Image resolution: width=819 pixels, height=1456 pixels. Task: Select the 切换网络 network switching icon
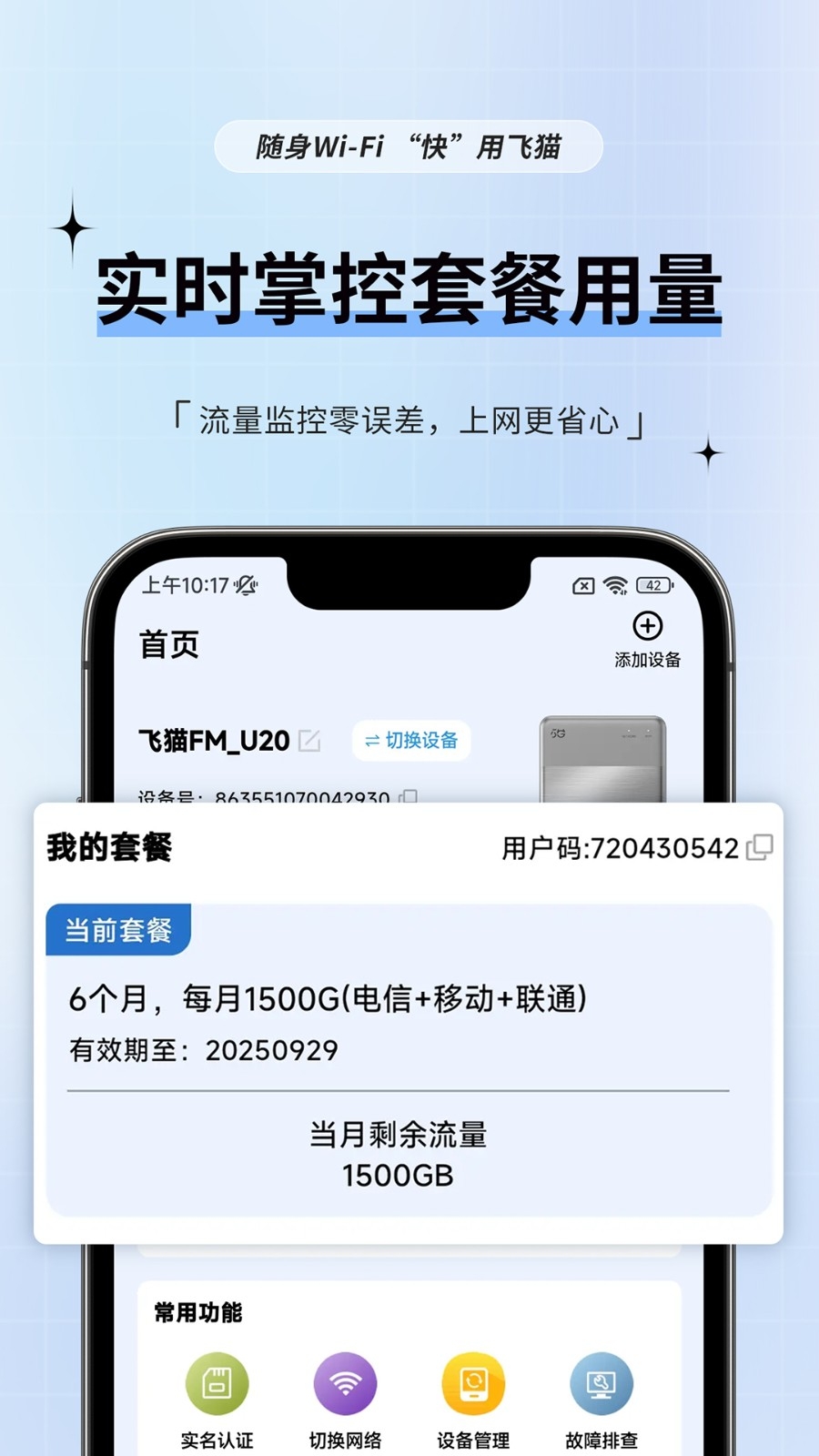[x=344, y=1382]
